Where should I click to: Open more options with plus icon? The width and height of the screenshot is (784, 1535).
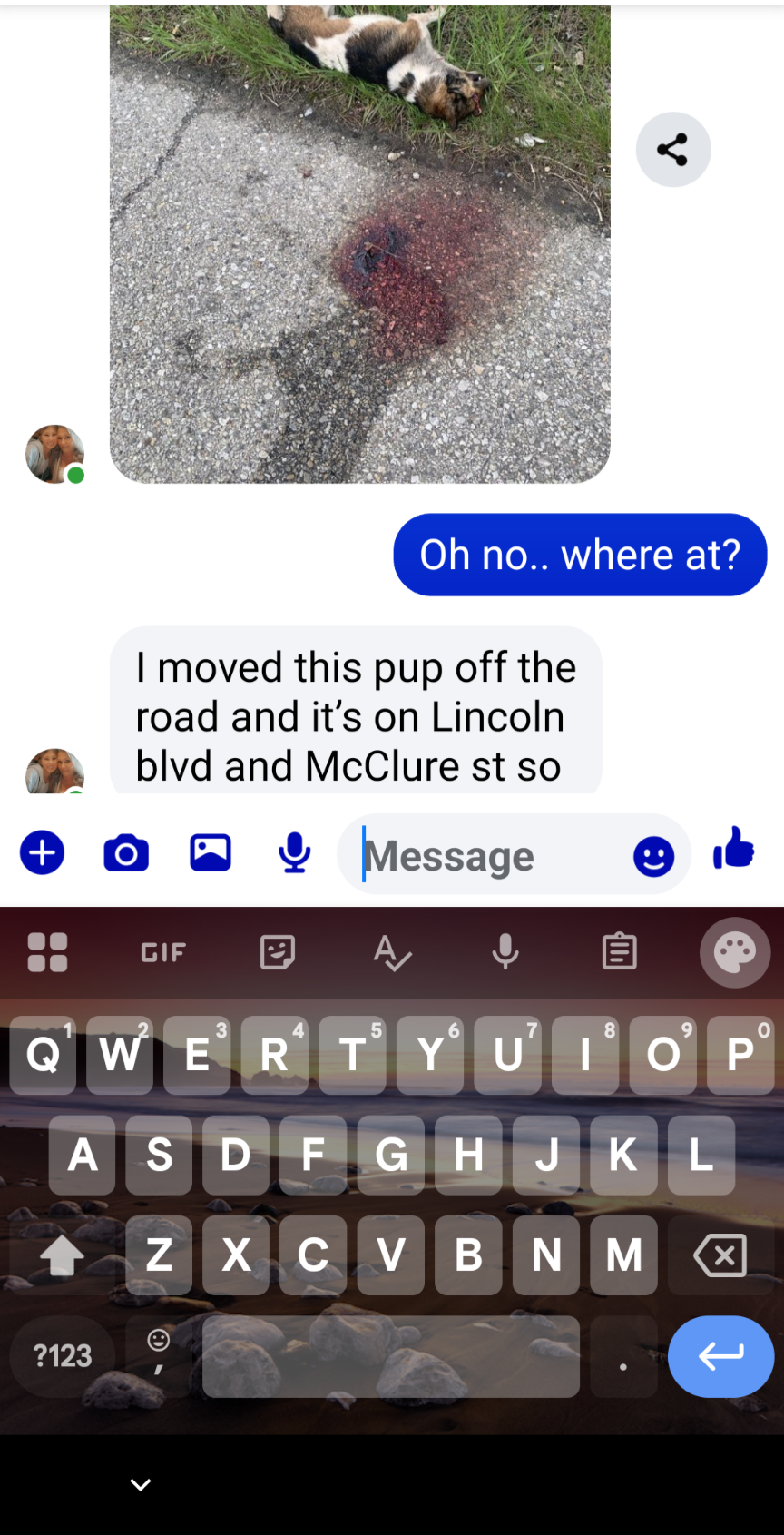(43, 853)
